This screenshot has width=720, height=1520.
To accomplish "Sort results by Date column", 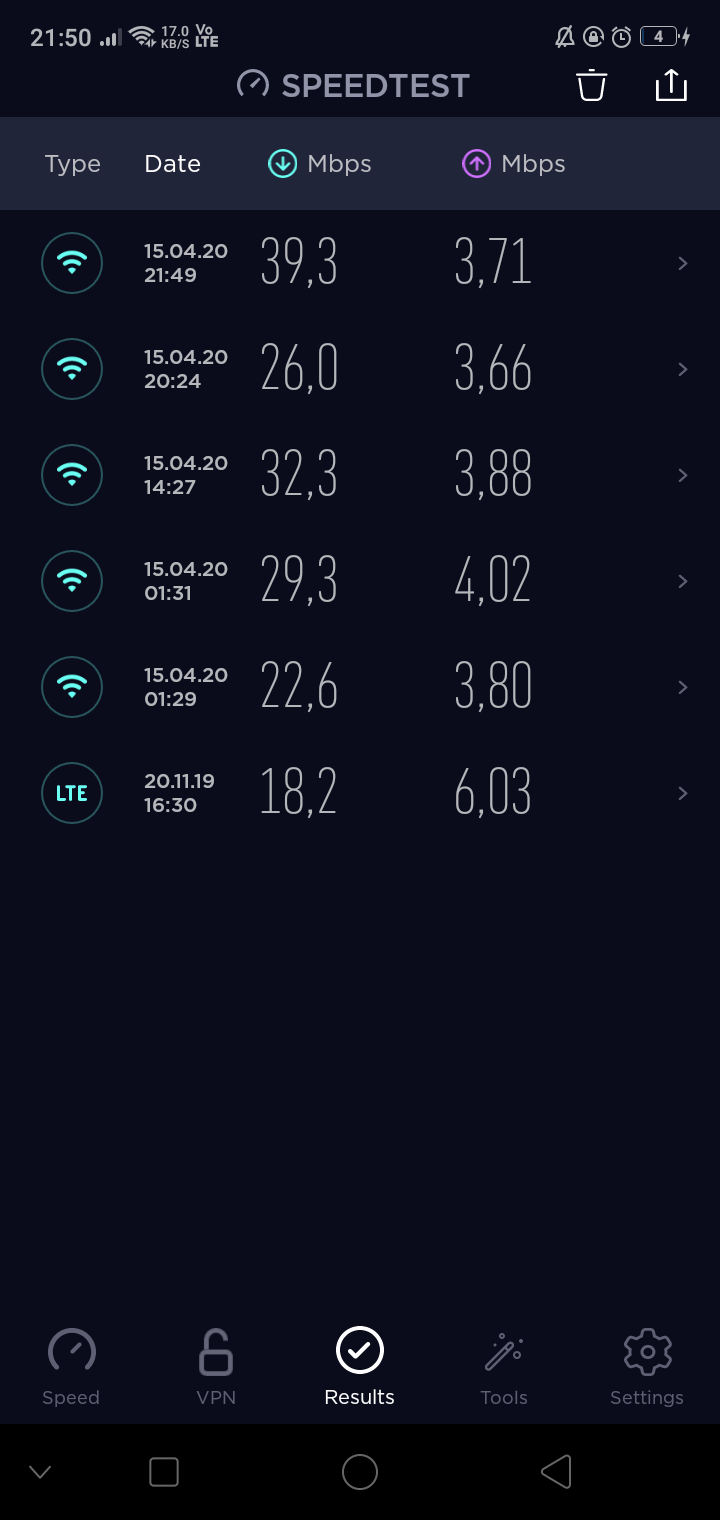I will click(x=172, y=164).
